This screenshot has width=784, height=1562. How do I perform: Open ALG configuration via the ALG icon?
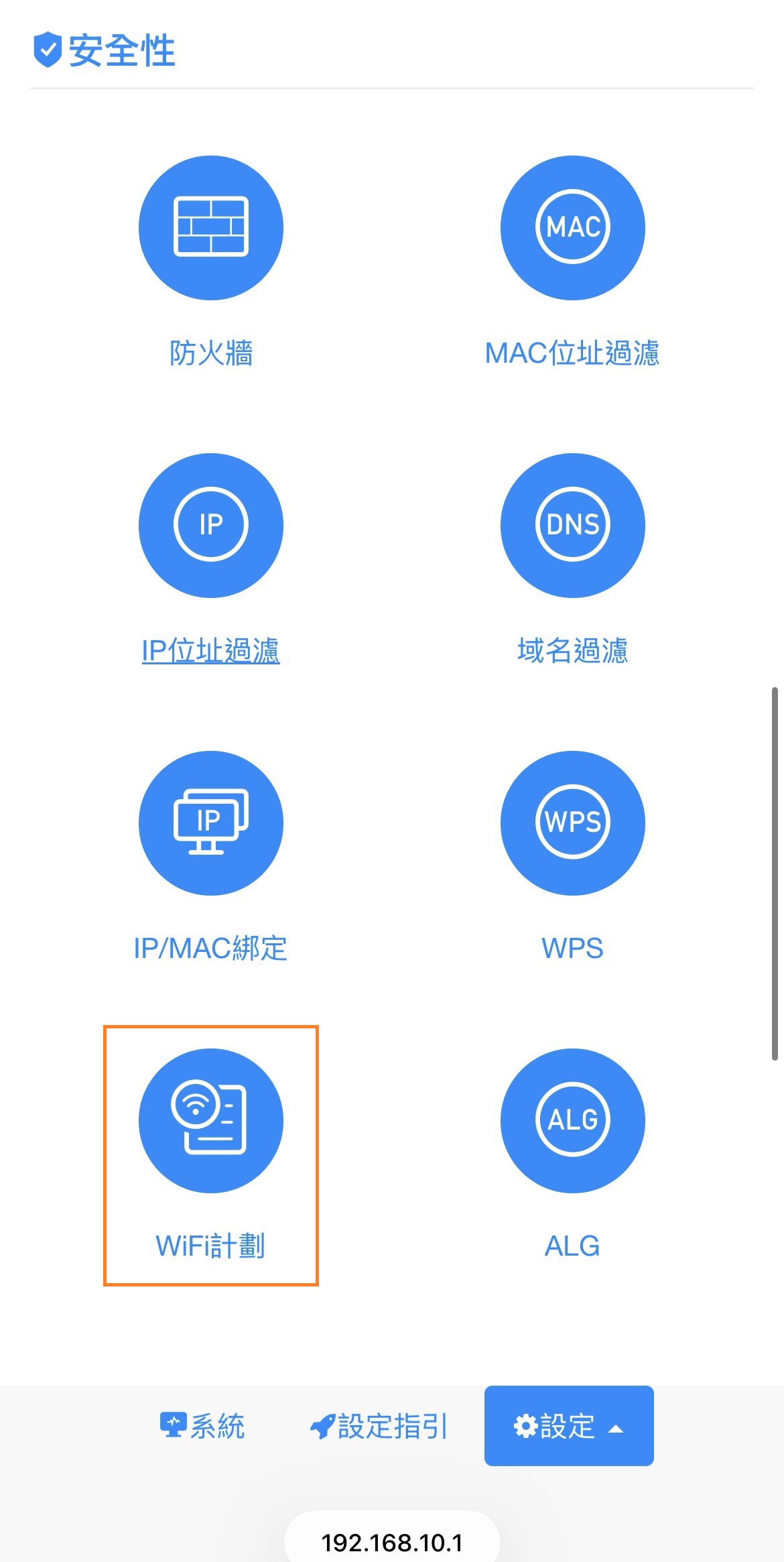tap(572, 1120)
